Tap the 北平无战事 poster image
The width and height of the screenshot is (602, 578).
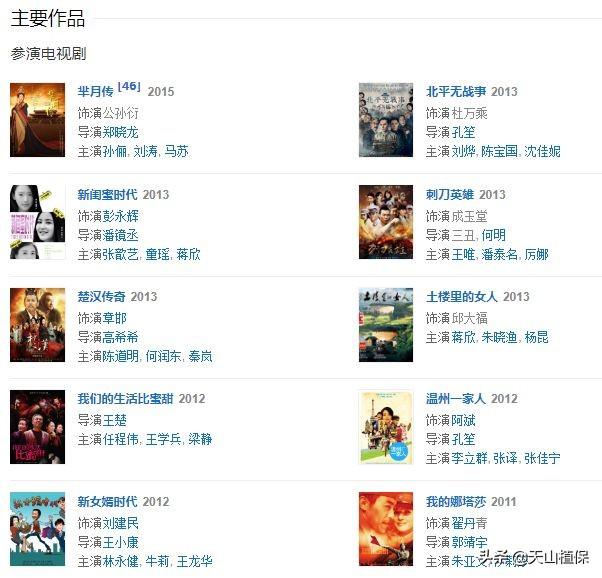(386, 119)
